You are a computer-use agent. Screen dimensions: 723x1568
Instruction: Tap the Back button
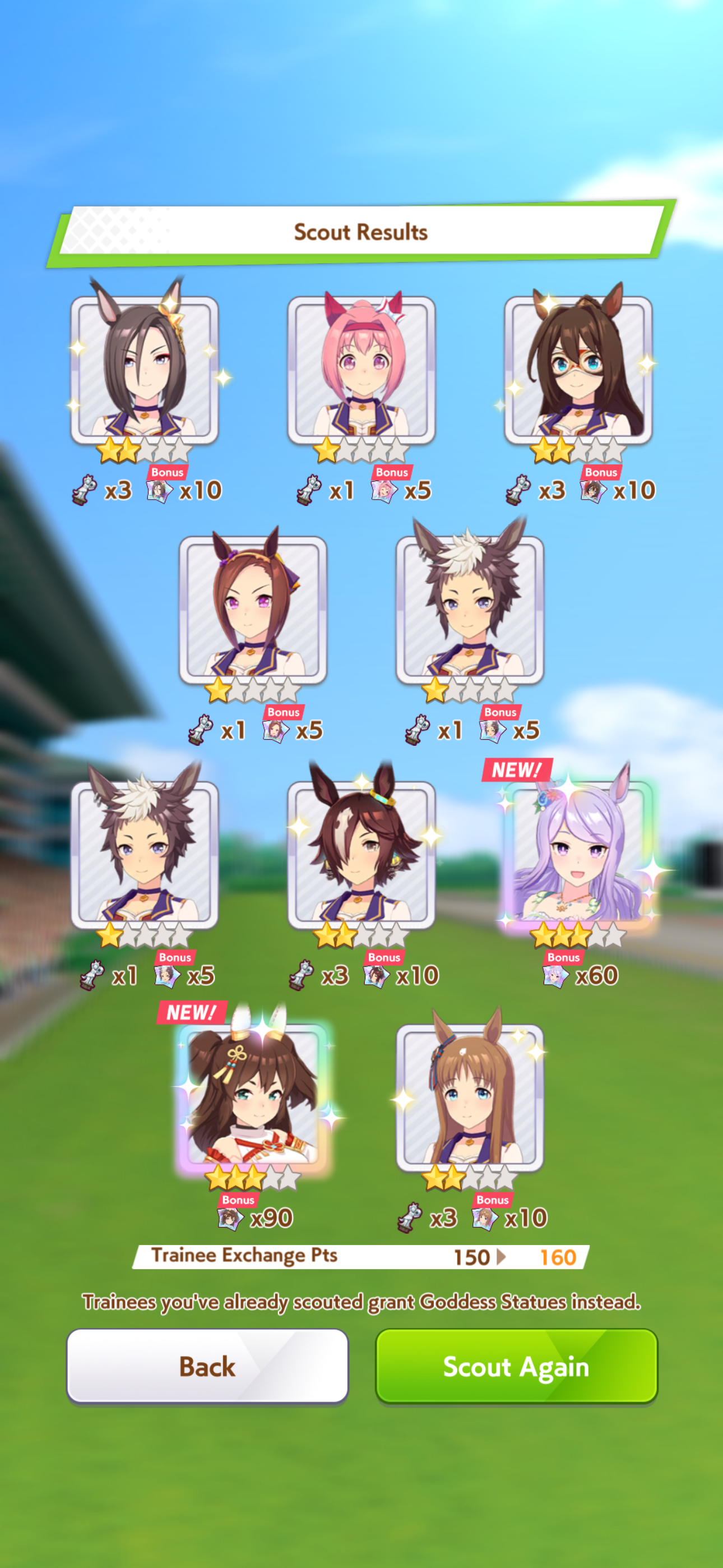coord(207,1366)
